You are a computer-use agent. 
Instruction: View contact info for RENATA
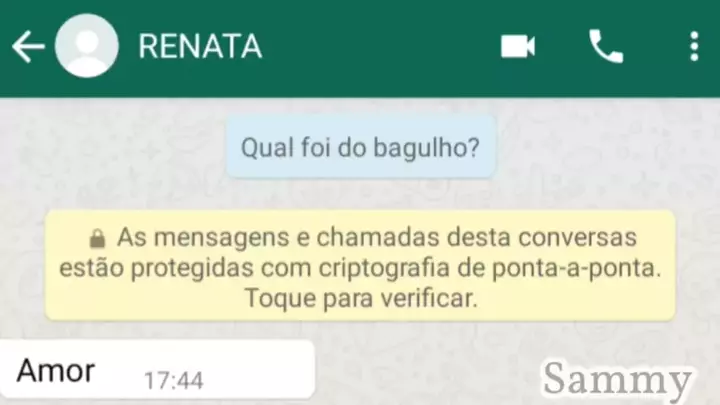200,46
